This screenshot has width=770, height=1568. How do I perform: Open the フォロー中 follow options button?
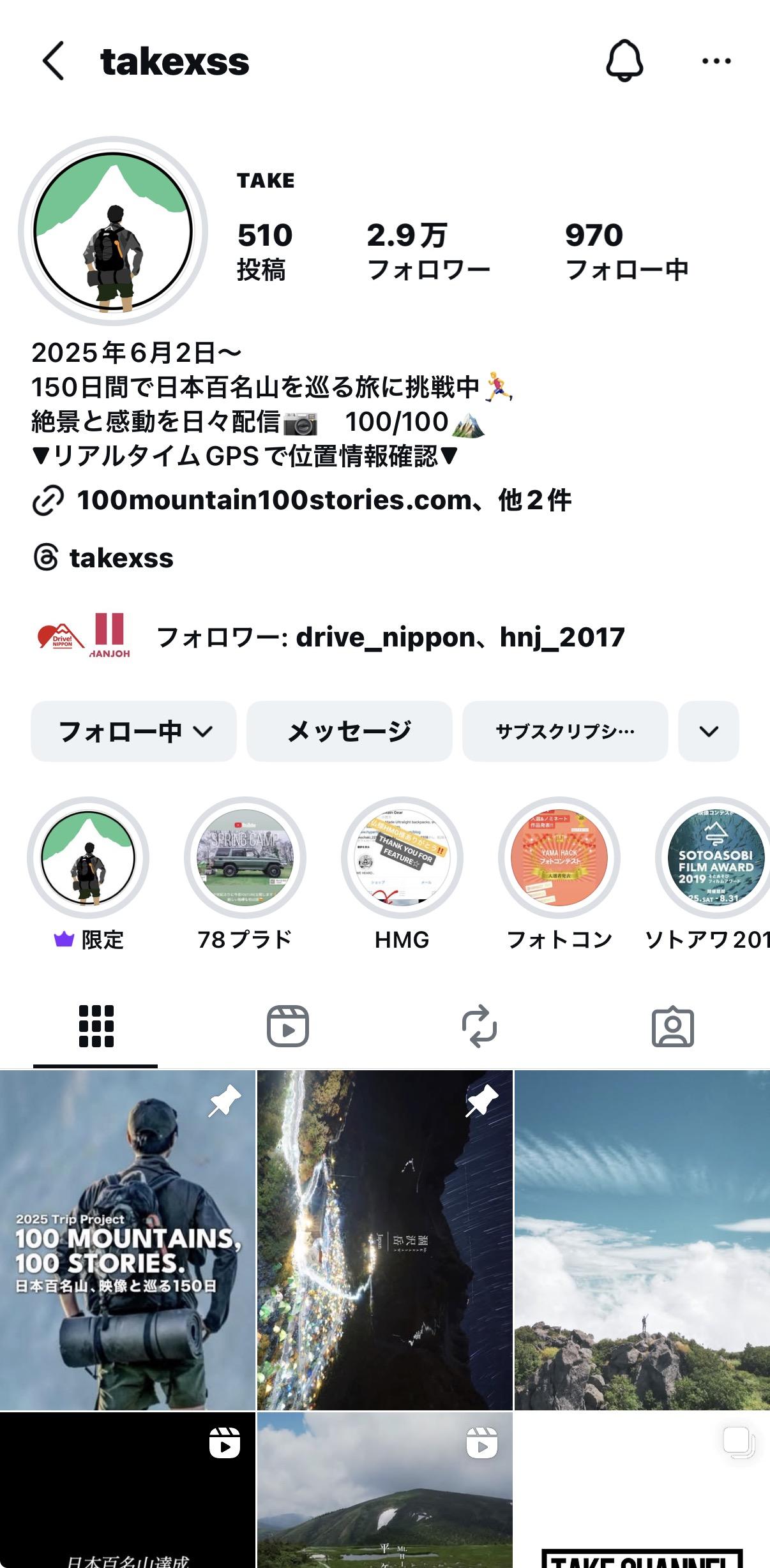pos(133,731)
